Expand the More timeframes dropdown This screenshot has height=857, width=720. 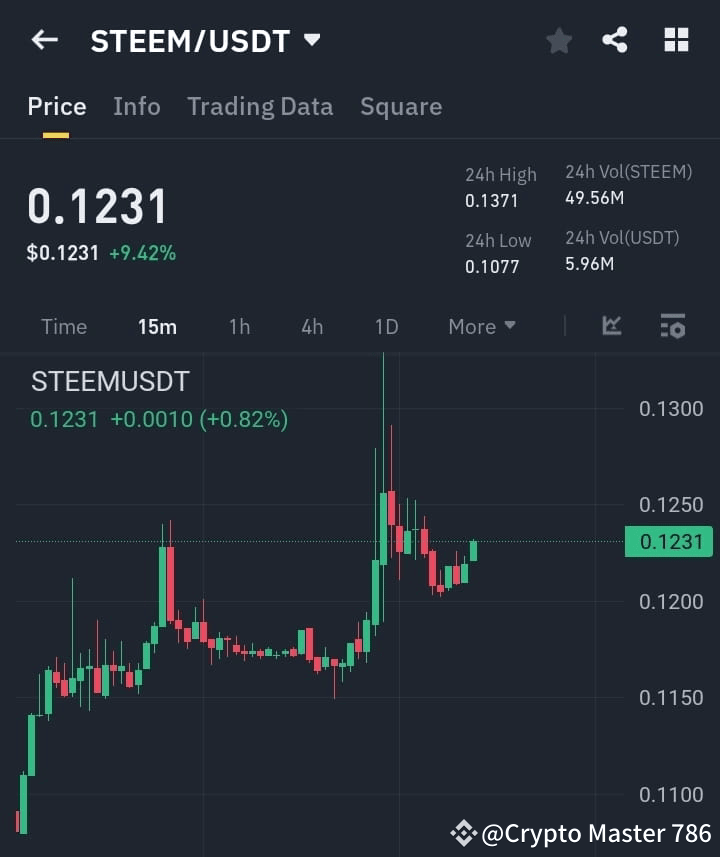tap(481, 326)
